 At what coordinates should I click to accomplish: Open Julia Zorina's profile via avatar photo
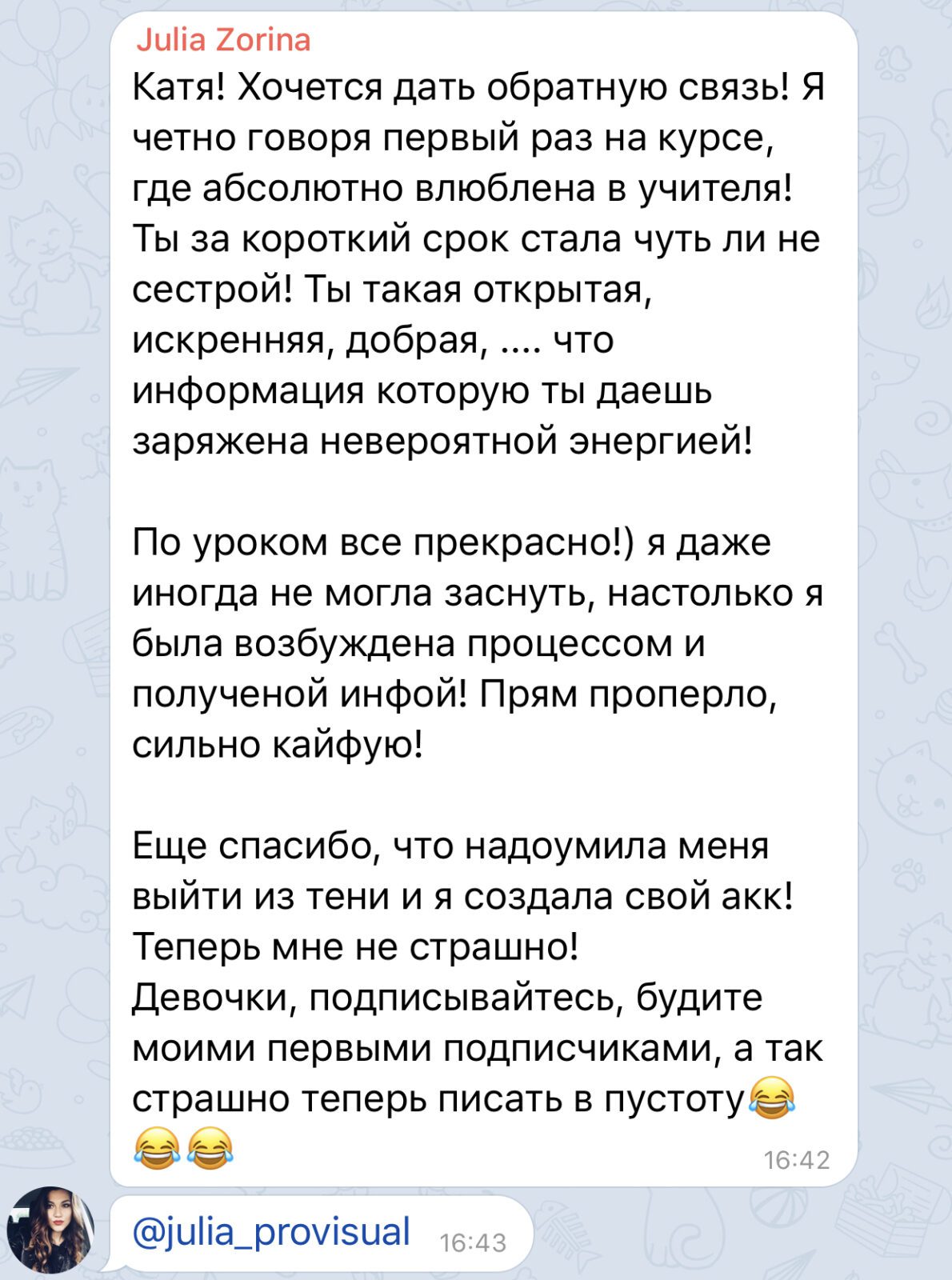tap(50, 1230)
